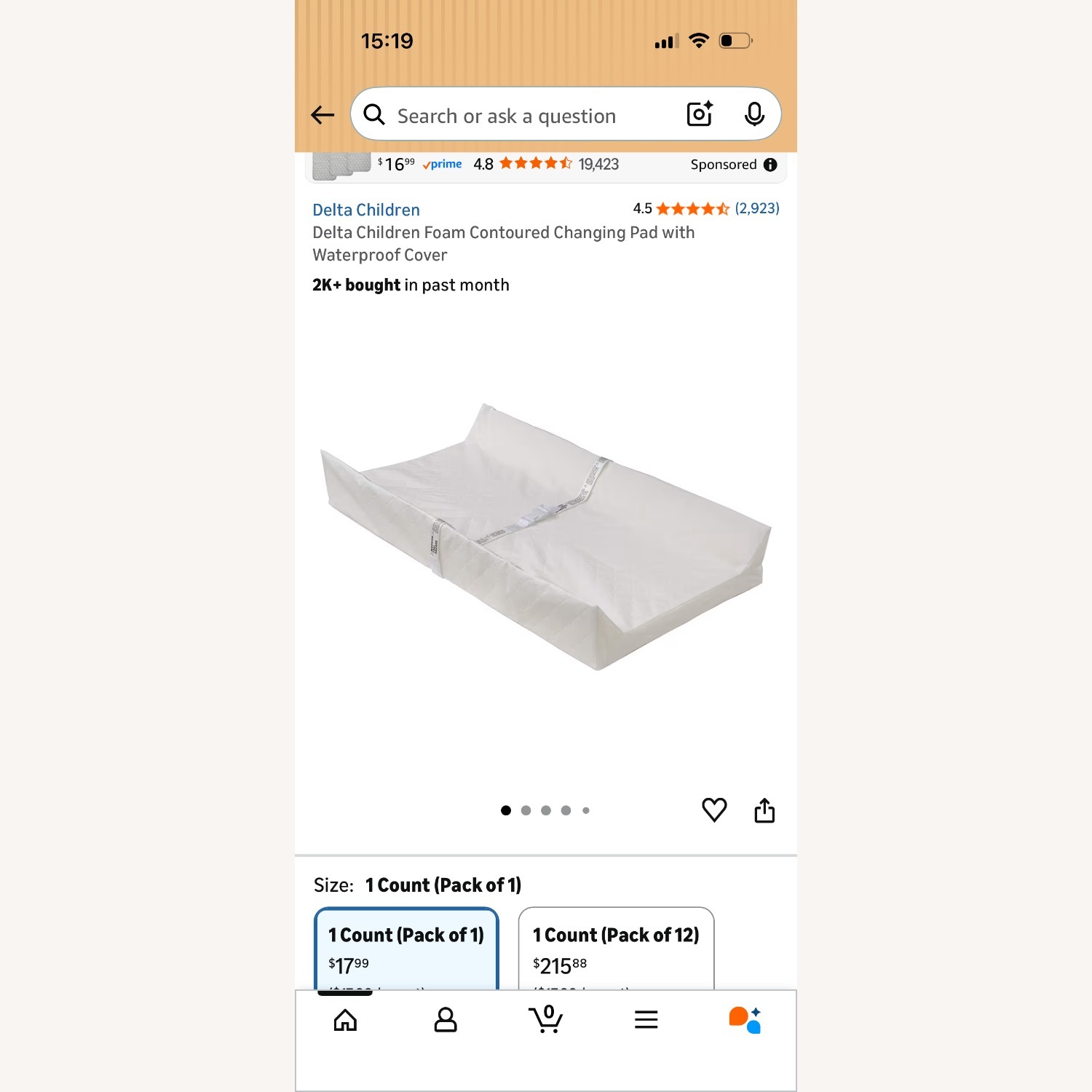Open camera lens search
Image resolution: width=1092 pixels, height=1092 pixels.
pyautogui.click(x=700, y=114)
